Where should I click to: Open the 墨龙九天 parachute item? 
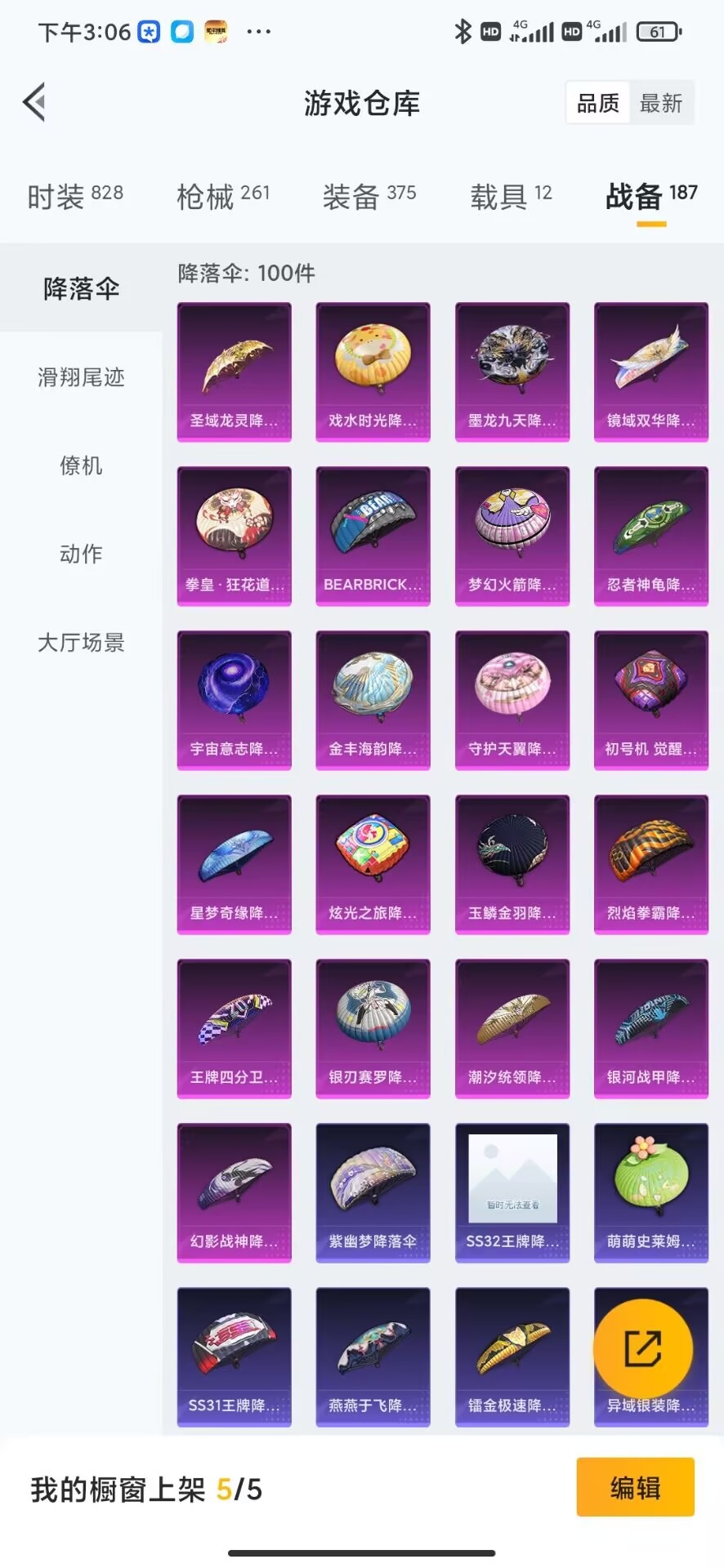tap(512, 372)
